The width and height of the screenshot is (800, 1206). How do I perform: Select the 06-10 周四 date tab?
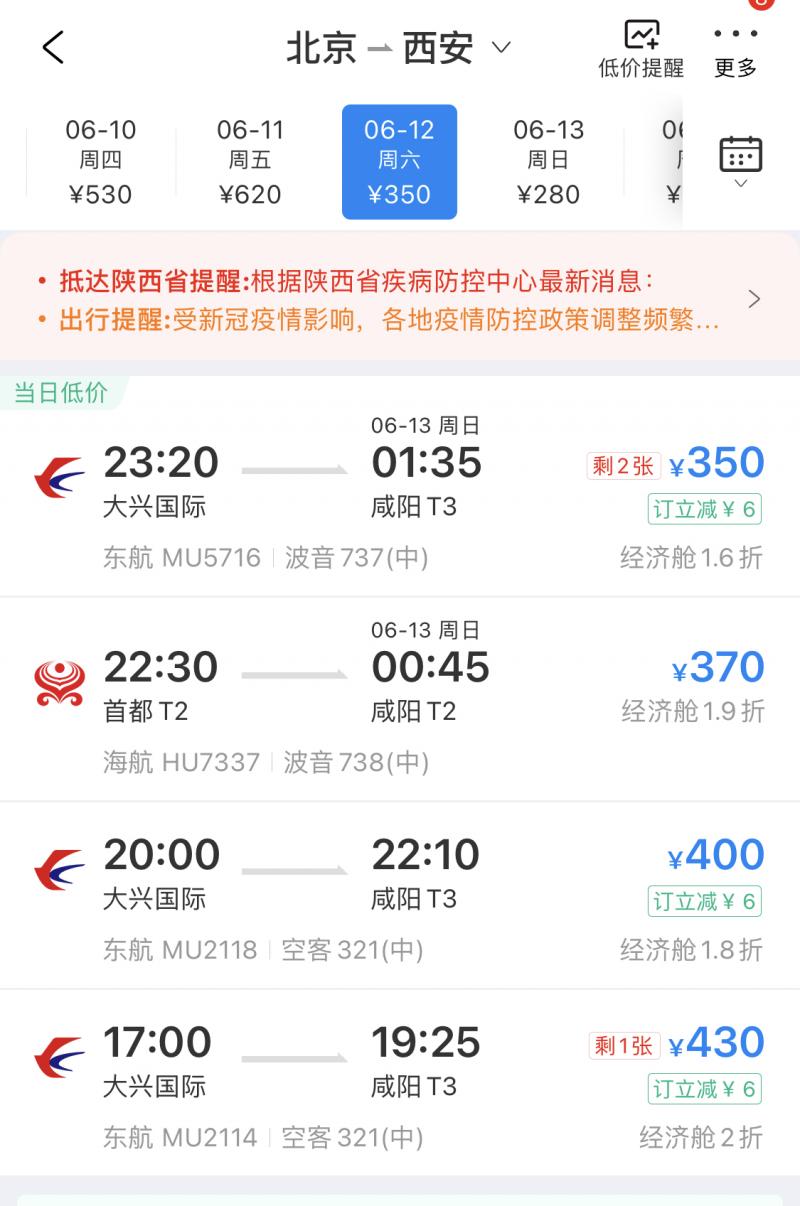99,160
